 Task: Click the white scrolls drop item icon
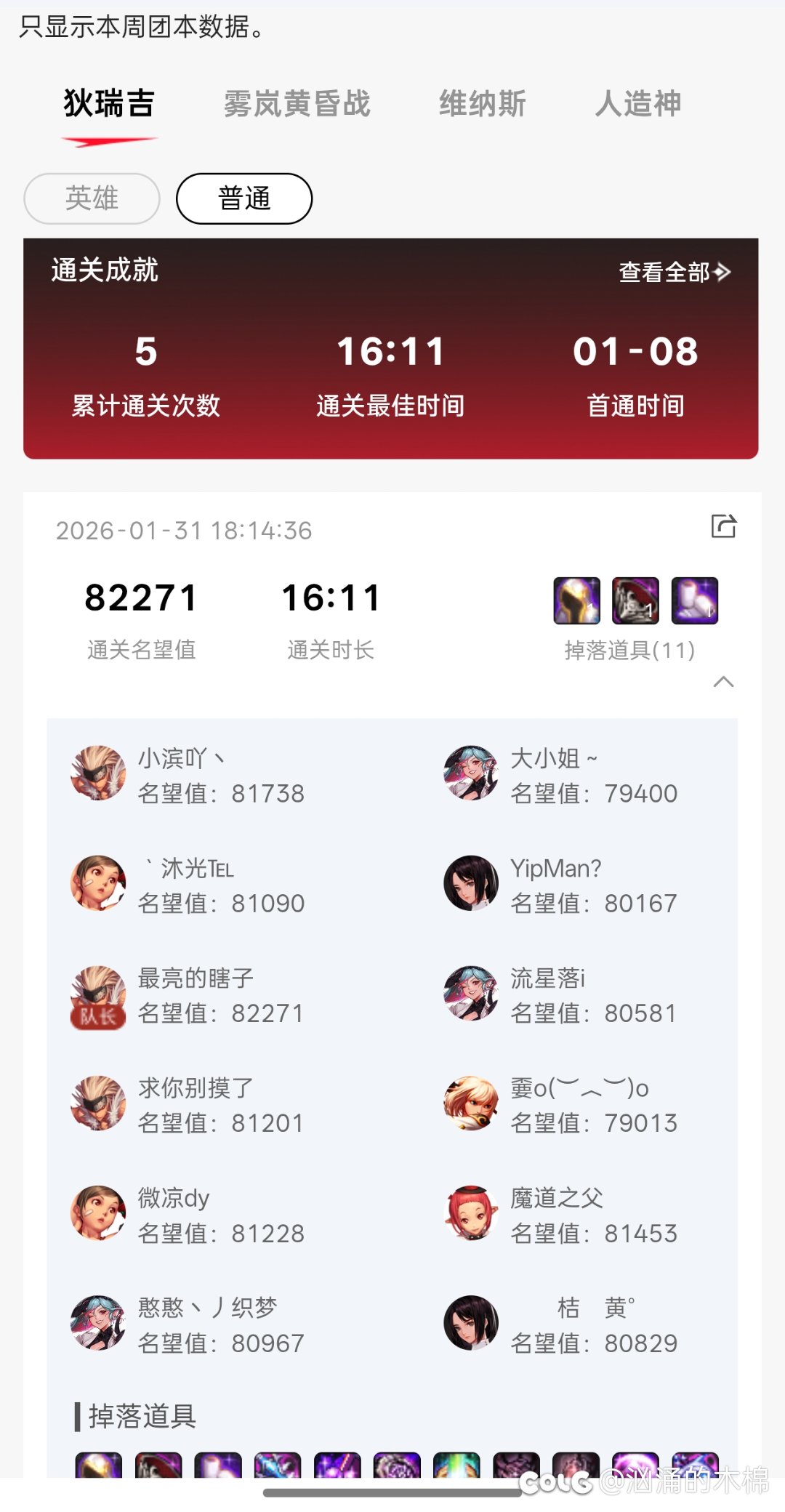pyautogui.click(x=693, y=602)
